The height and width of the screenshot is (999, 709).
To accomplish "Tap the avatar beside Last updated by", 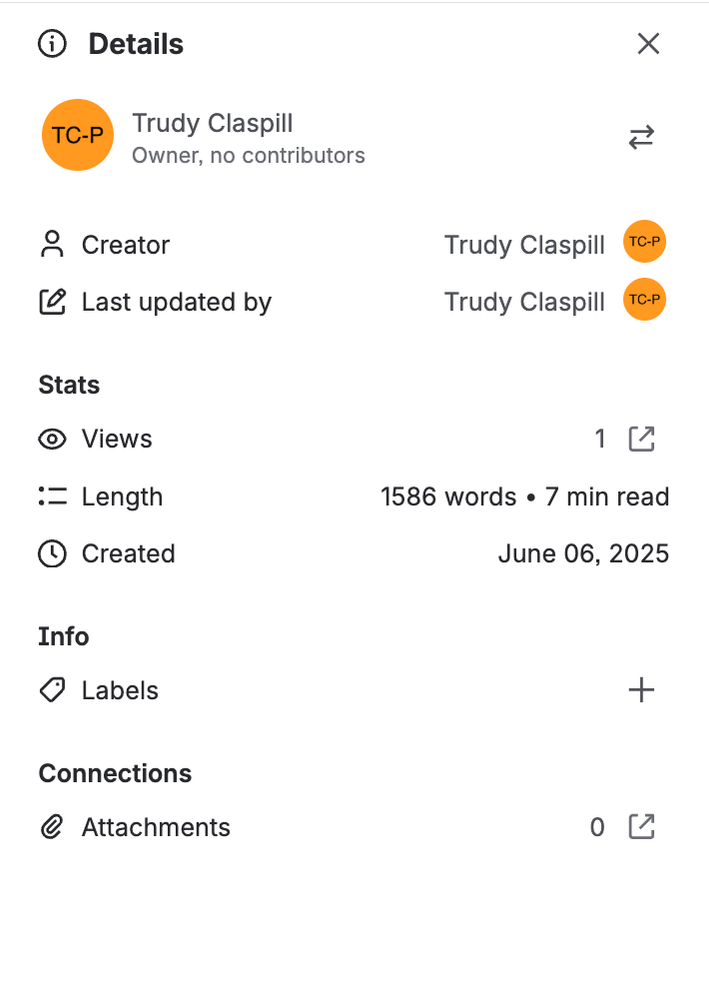I will click(644, 300).
